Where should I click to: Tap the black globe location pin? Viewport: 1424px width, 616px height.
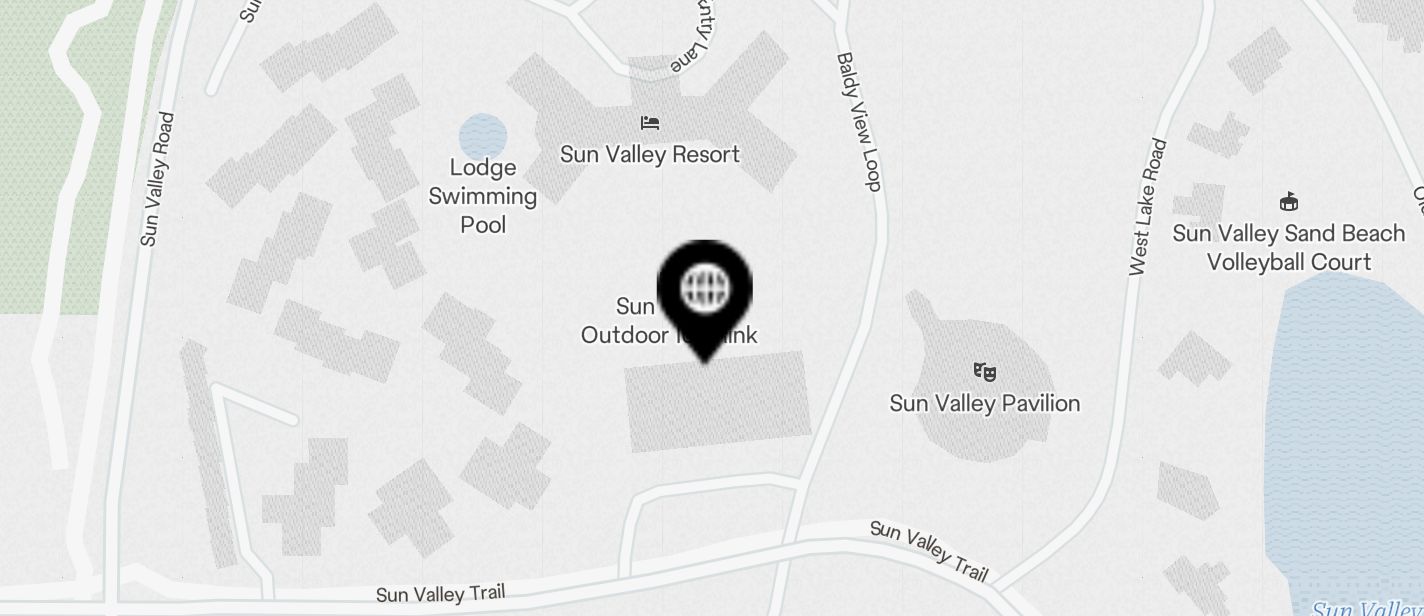click(704, 290)
